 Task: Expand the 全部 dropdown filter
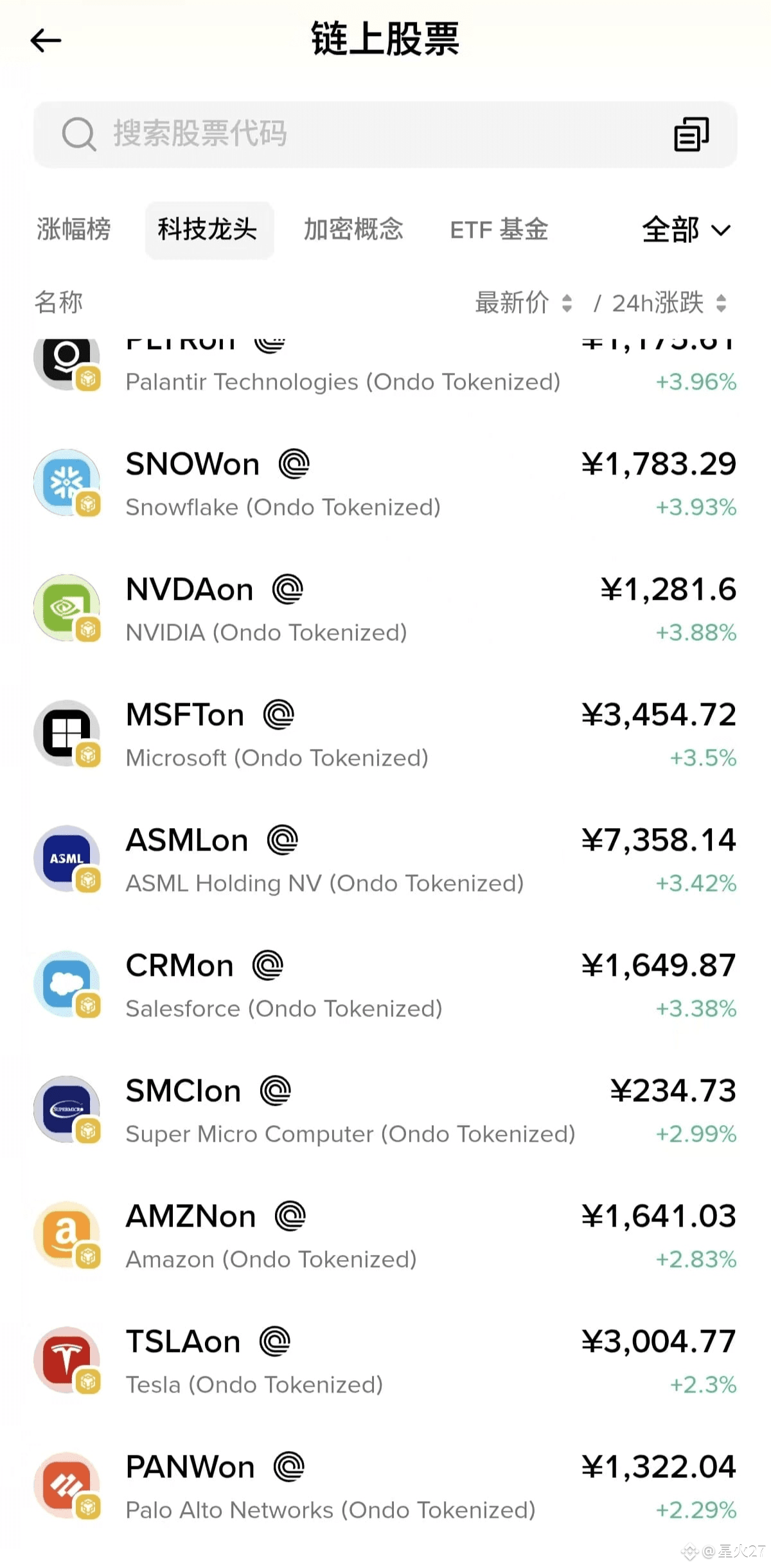686,230
